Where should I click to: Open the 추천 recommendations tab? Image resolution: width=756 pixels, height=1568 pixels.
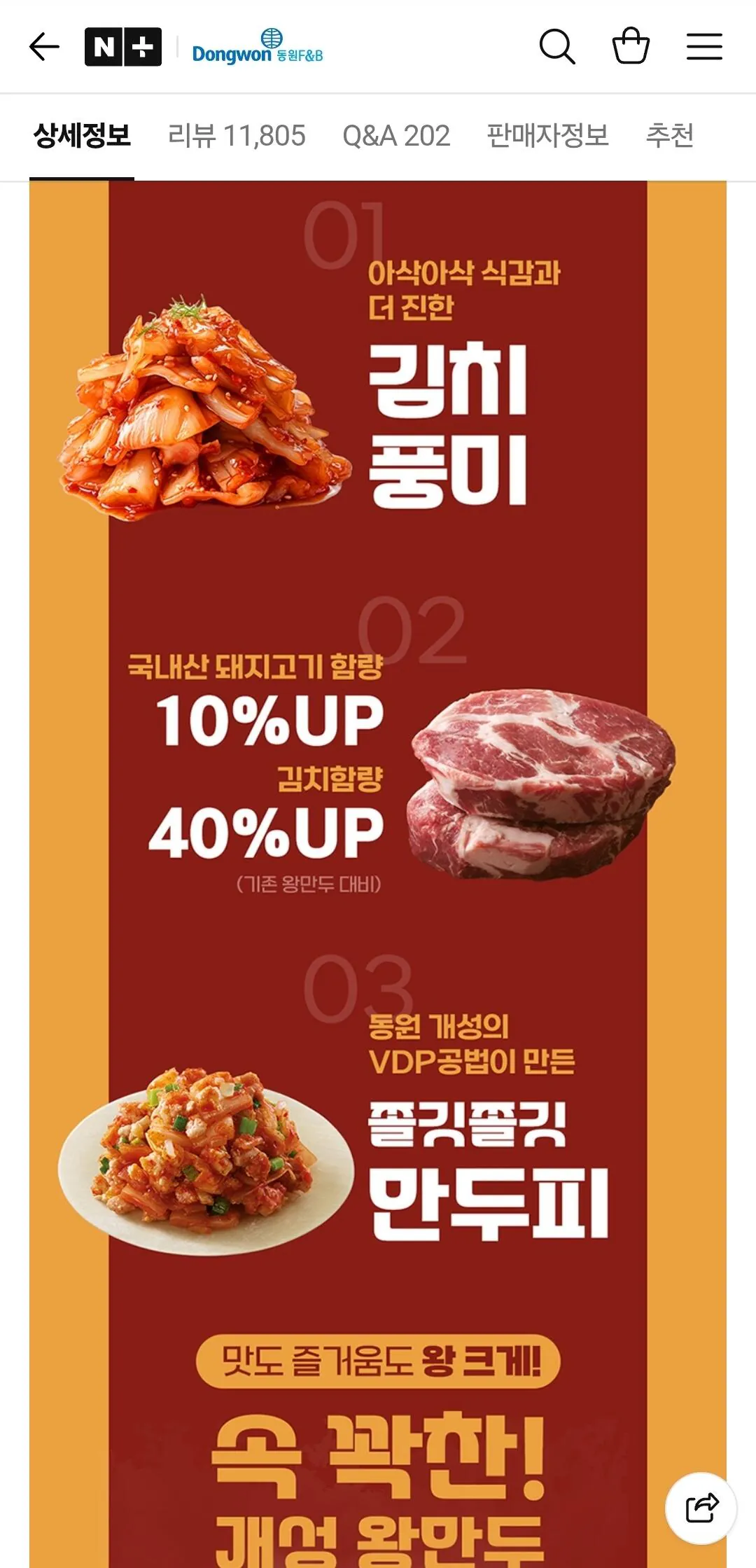click(669, 136)
